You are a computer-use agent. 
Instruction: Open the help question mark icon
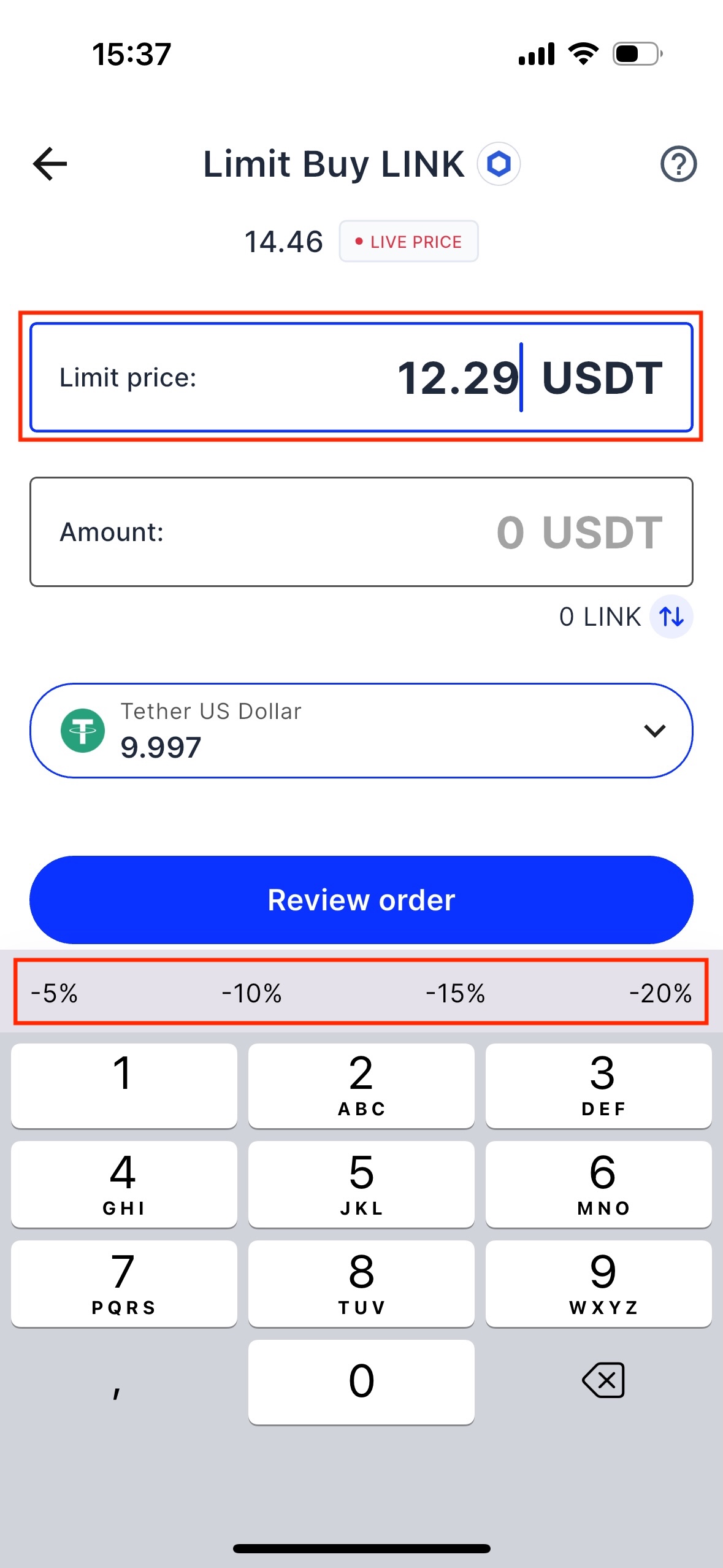pyautogui.click(x=678, y=164)
